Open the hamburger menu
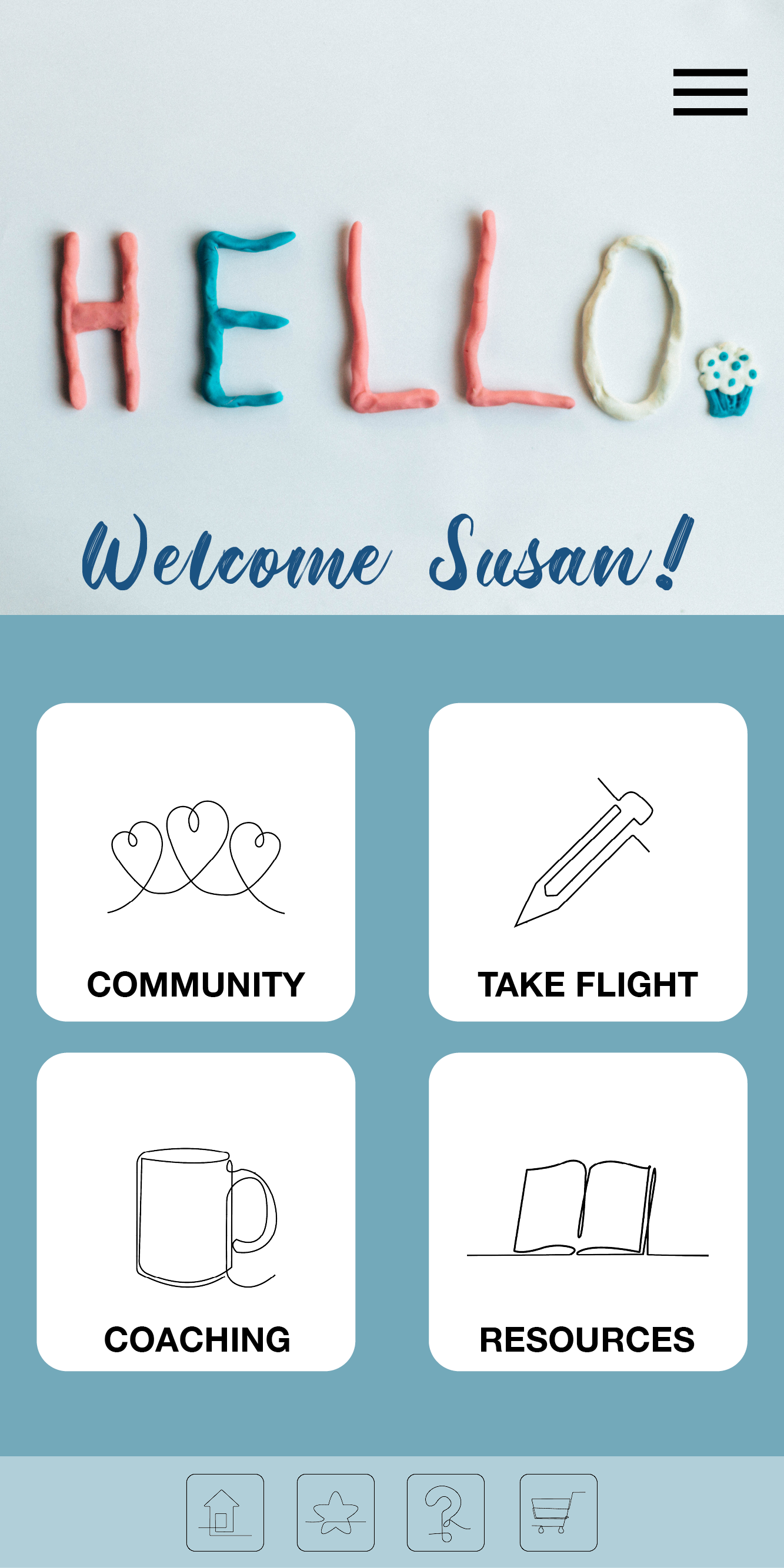The height and width of the screenshot is (1568, 784). (x=710, y=92)
